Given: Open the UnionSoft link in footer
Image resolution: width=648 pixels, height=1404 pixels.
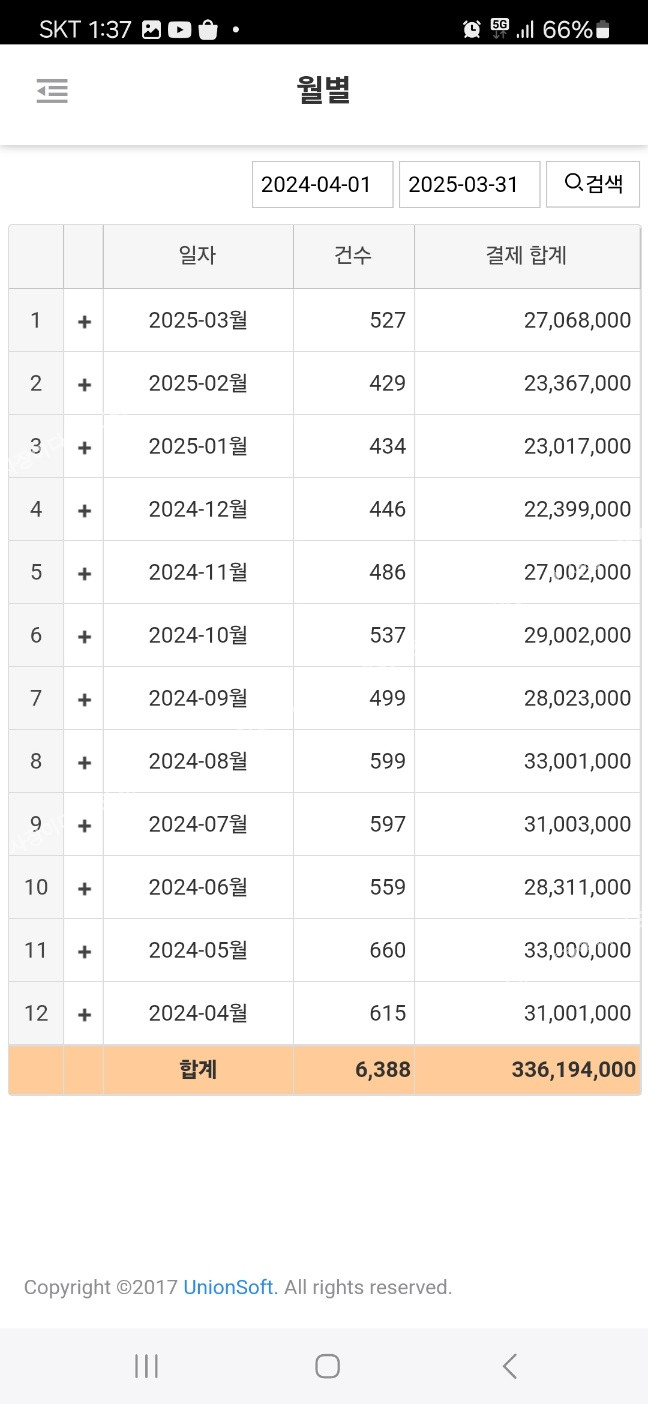Looking at the screenshot, I should coord(228,1287).
